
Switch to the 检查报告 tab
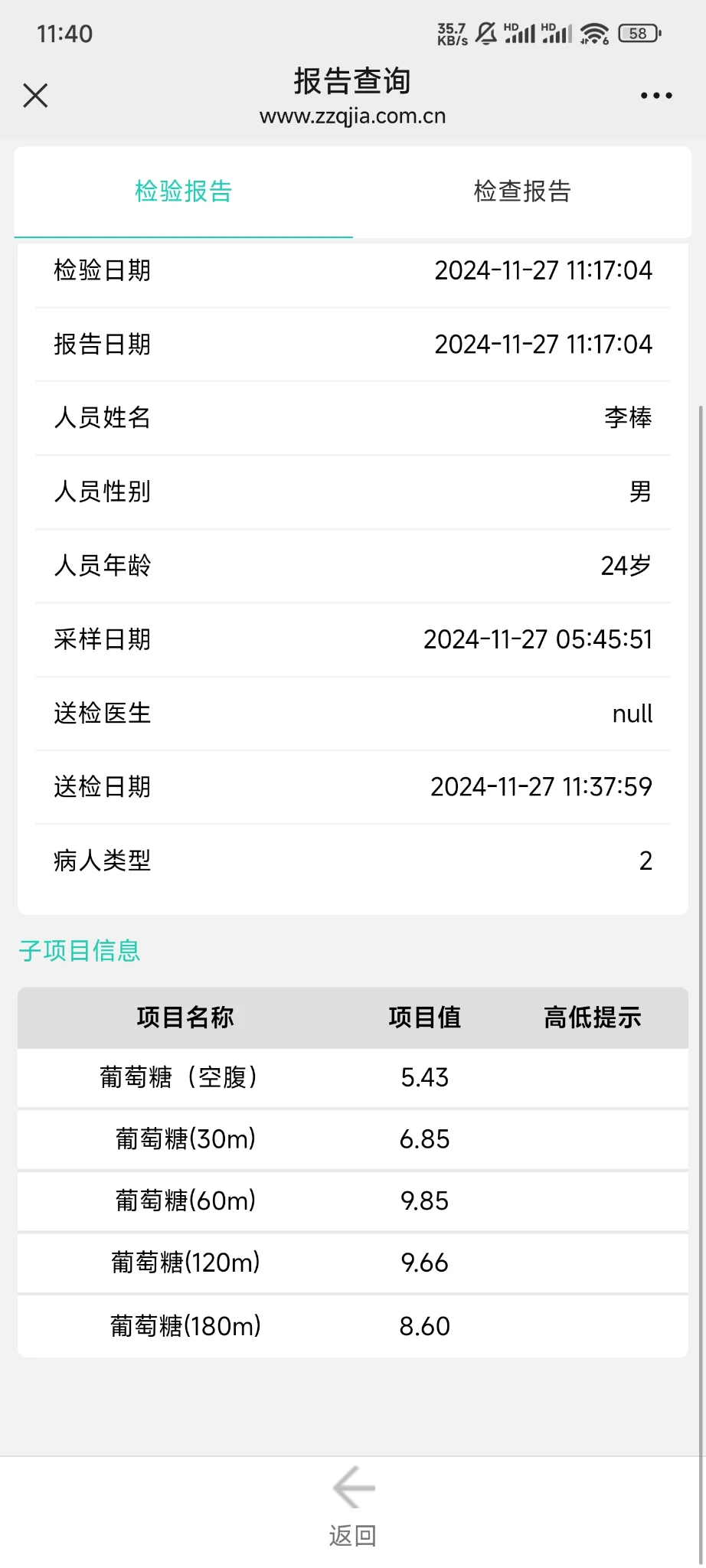pos(522,191)
